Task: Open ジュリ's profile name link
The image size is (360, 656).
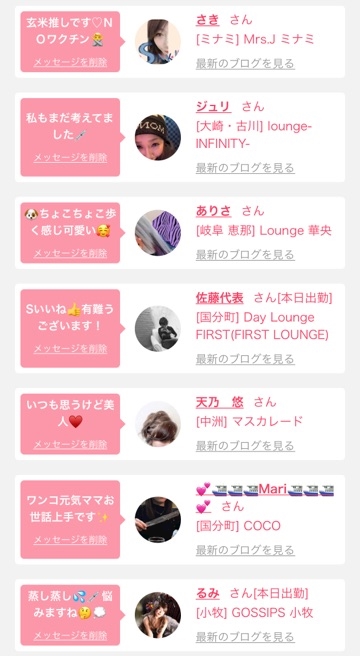Action: (213, 107)
